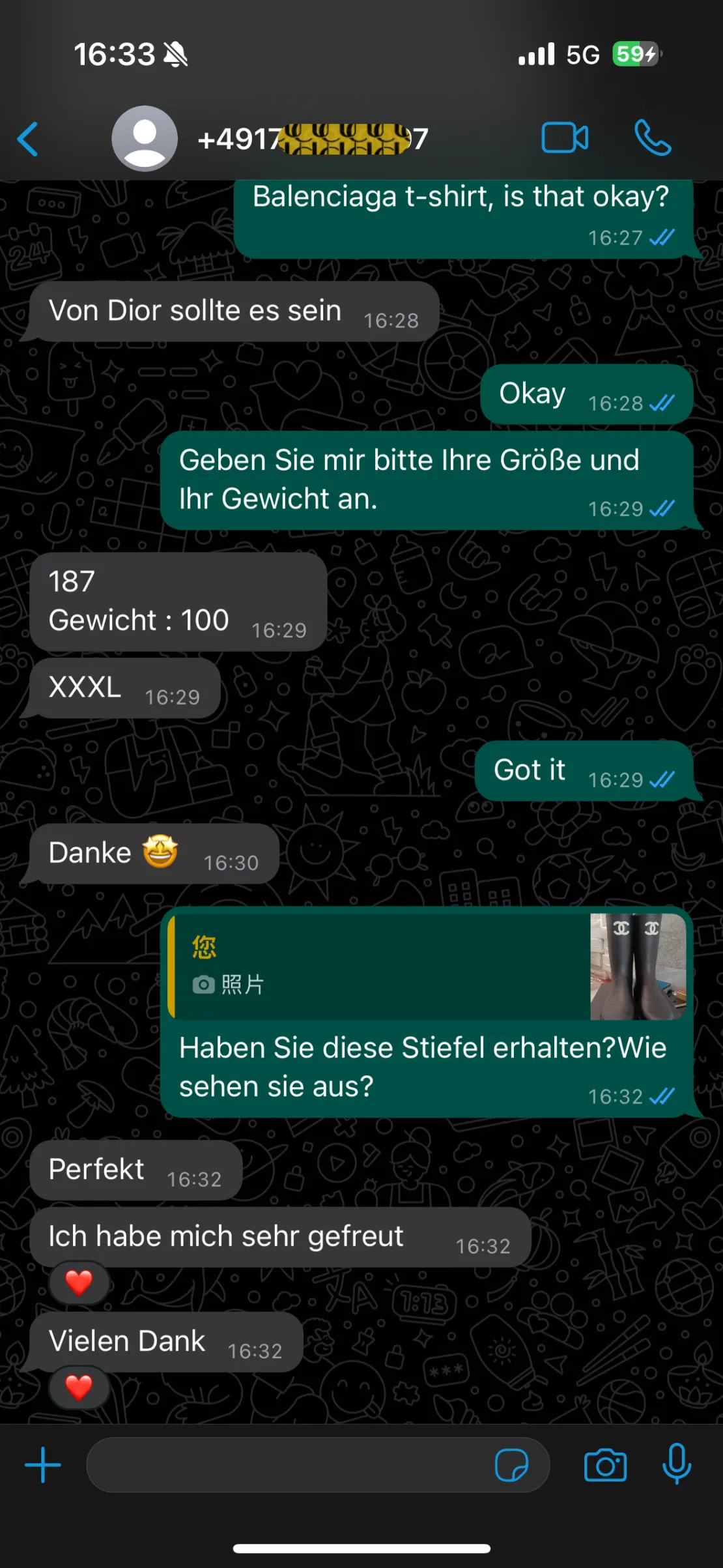The width and height of the screenshot is (723, 1568).
Task: Focus the message text field
Action: click(287, 1465)
